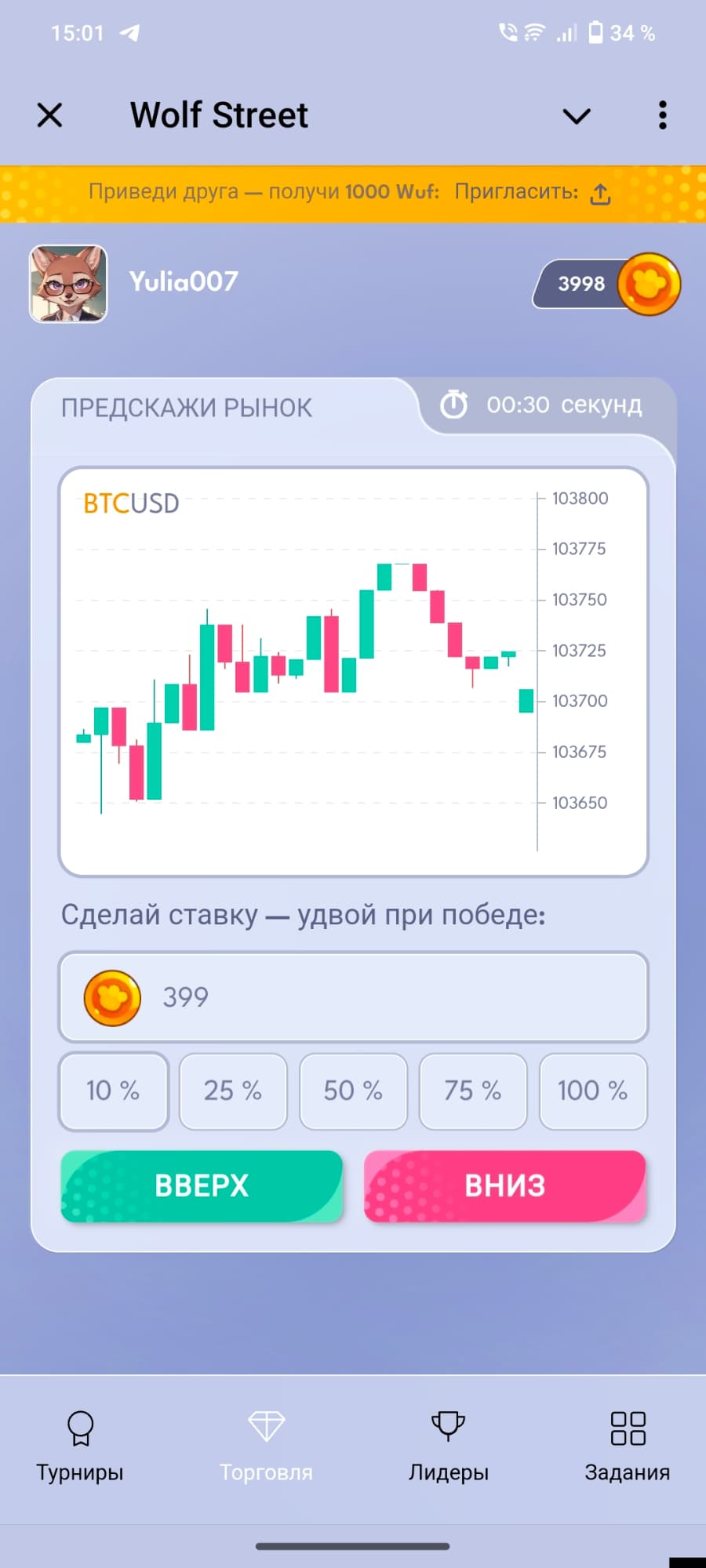Image resolution: width=706 pixels, height=1568 pixels.
Task: Choose the 75 % bet option
Action: coord(473,1091)
